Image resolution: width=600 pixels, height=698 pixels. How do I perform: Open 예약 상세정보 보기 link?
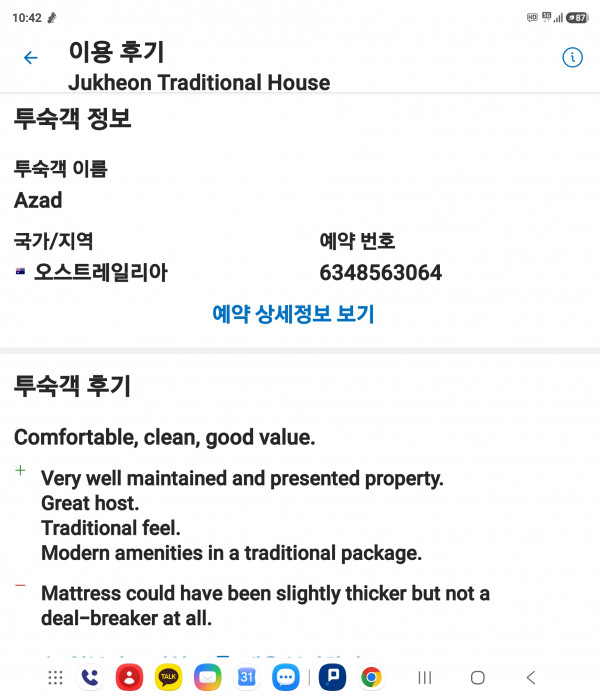[293, 314]
